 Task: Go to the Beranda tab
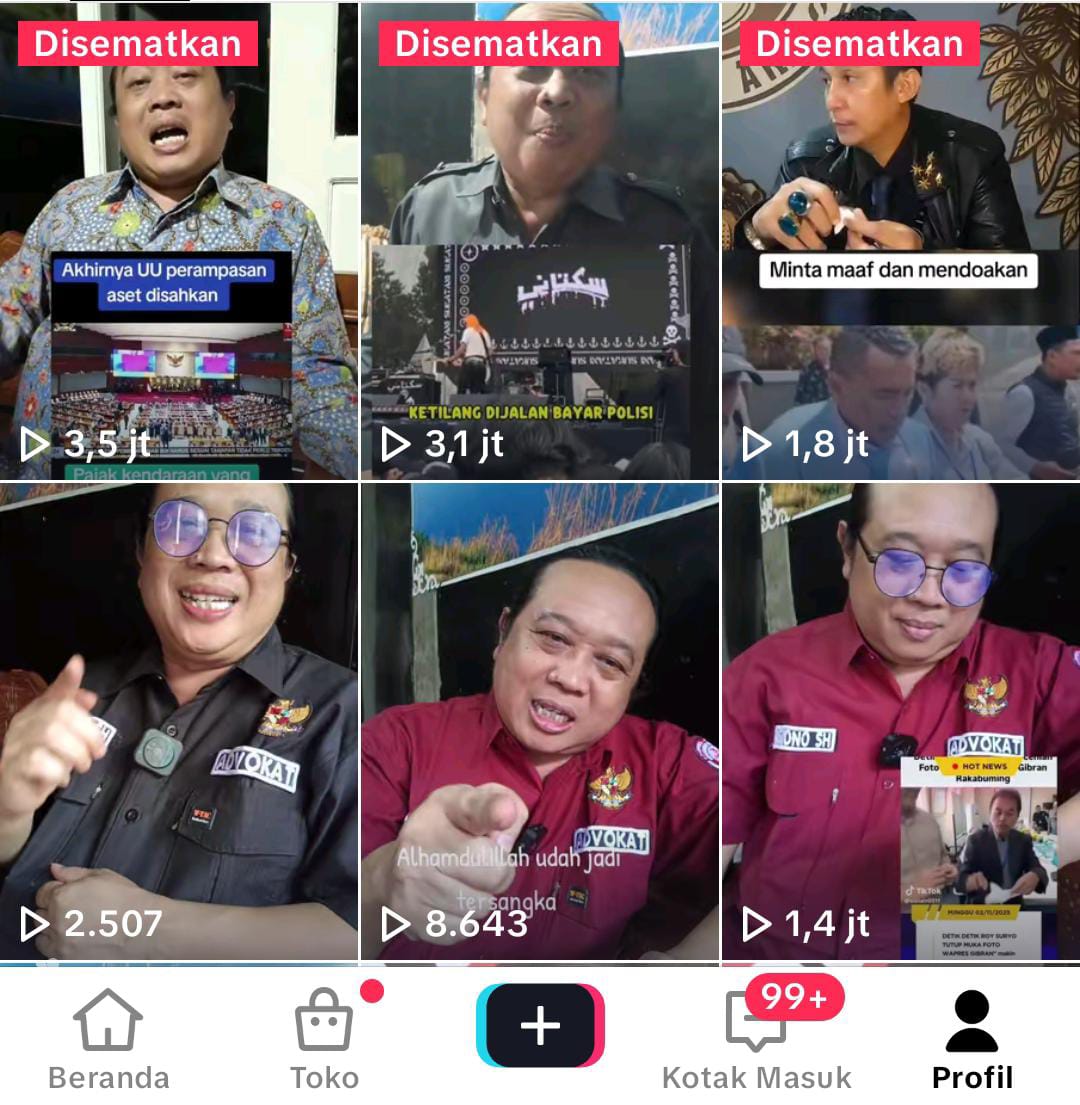108,1038
